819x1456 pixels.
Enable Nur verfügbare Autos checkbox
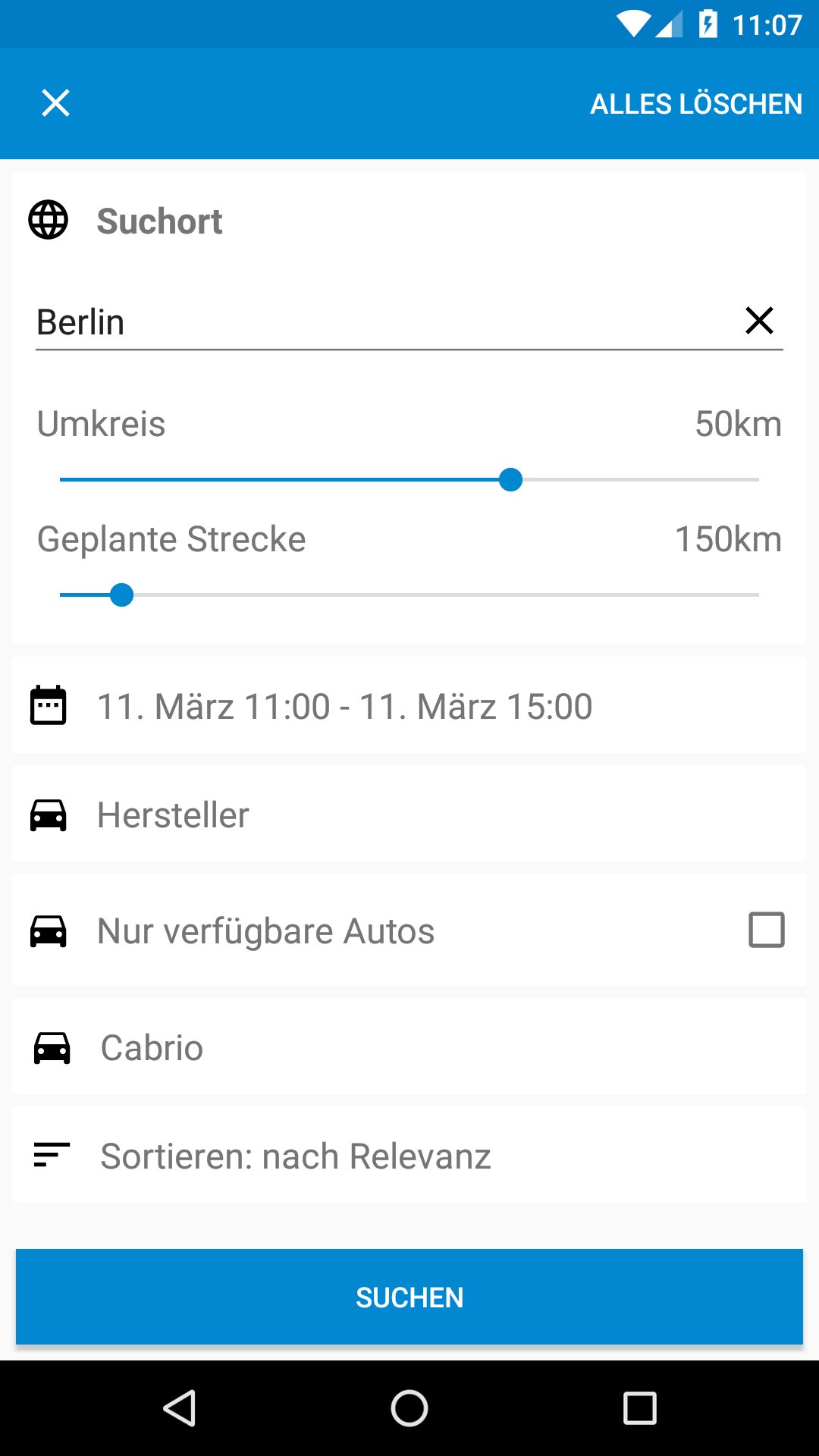766,930
